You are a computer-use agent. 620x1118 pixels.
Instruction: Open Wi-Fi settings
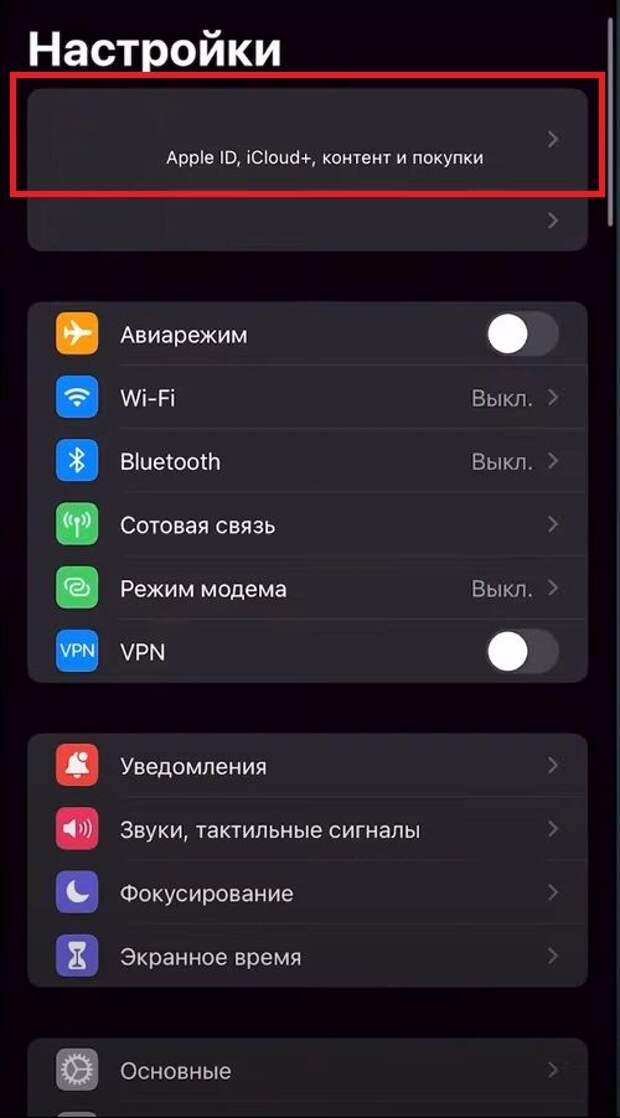click(307, 398)
